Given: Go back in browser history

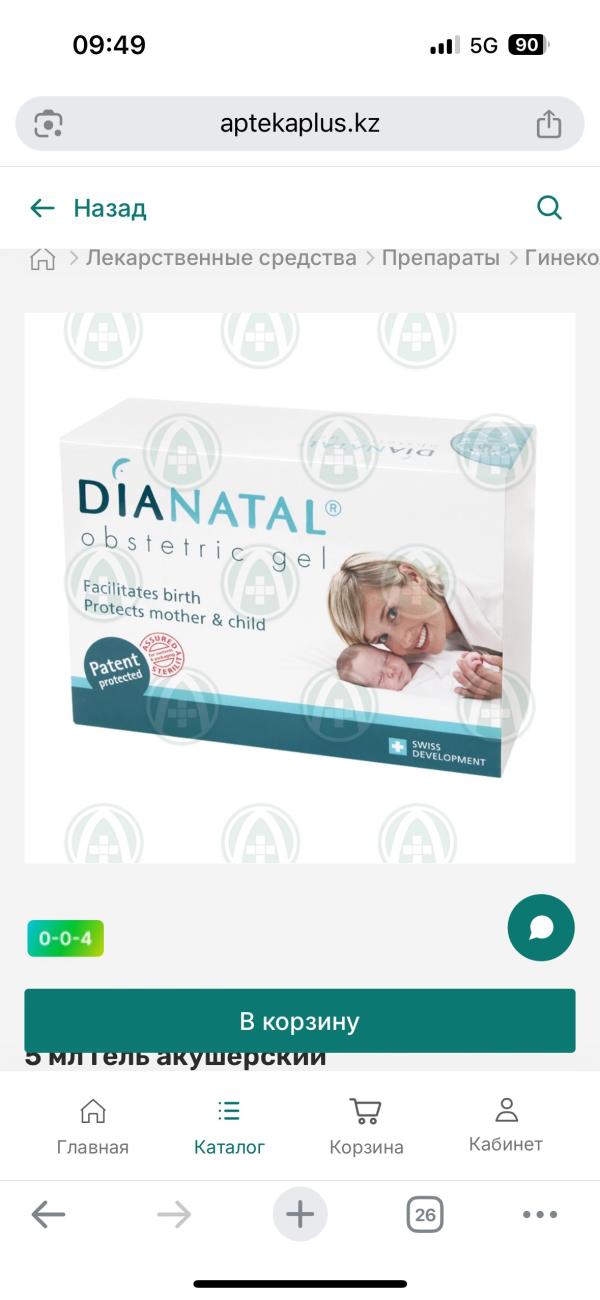Looking at the screenshot, I should coord(48,1215).
